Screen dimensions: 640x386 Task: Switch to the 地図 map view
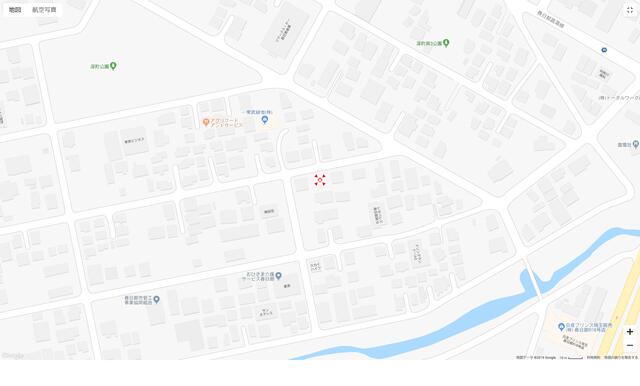pos(15,10)
